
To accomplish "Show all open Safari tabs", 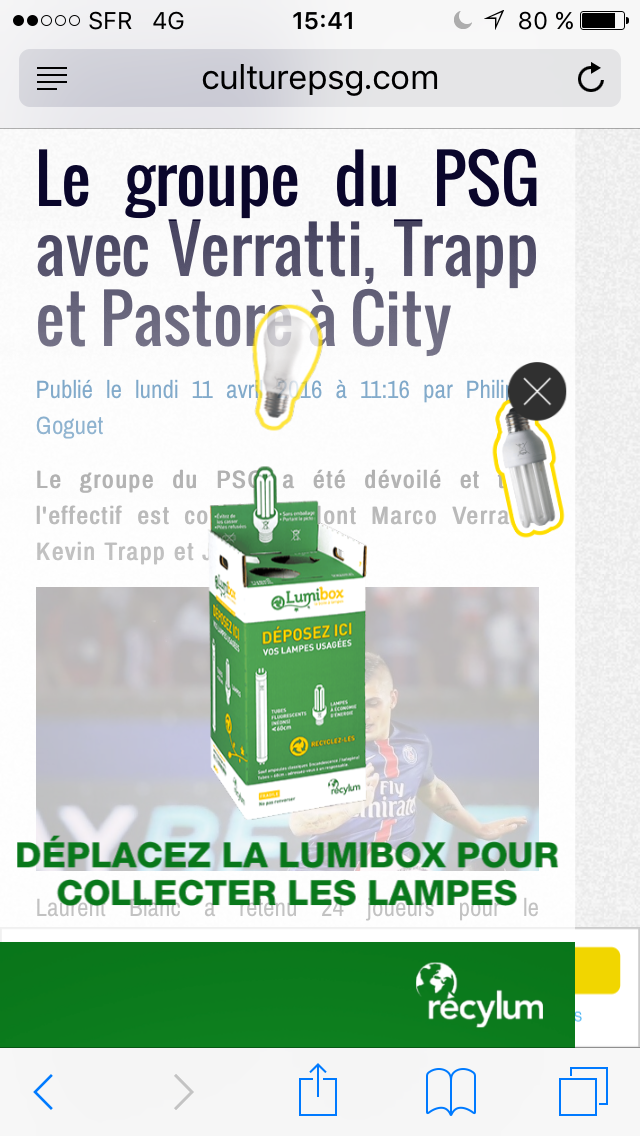I will click(x=583, y=1092).
